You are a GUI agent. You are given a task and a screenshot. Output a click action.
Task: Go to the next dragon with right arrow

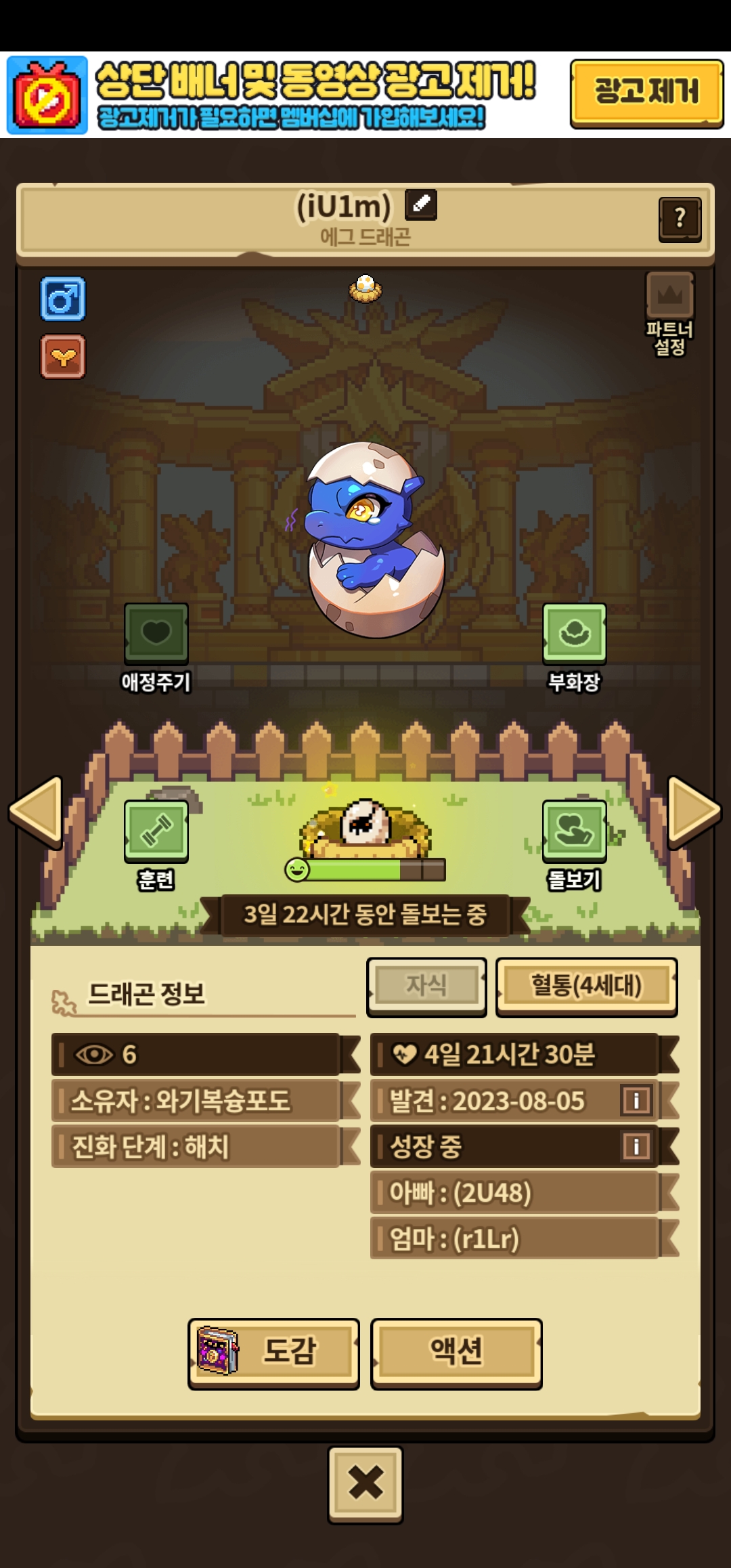click(693, 811)
